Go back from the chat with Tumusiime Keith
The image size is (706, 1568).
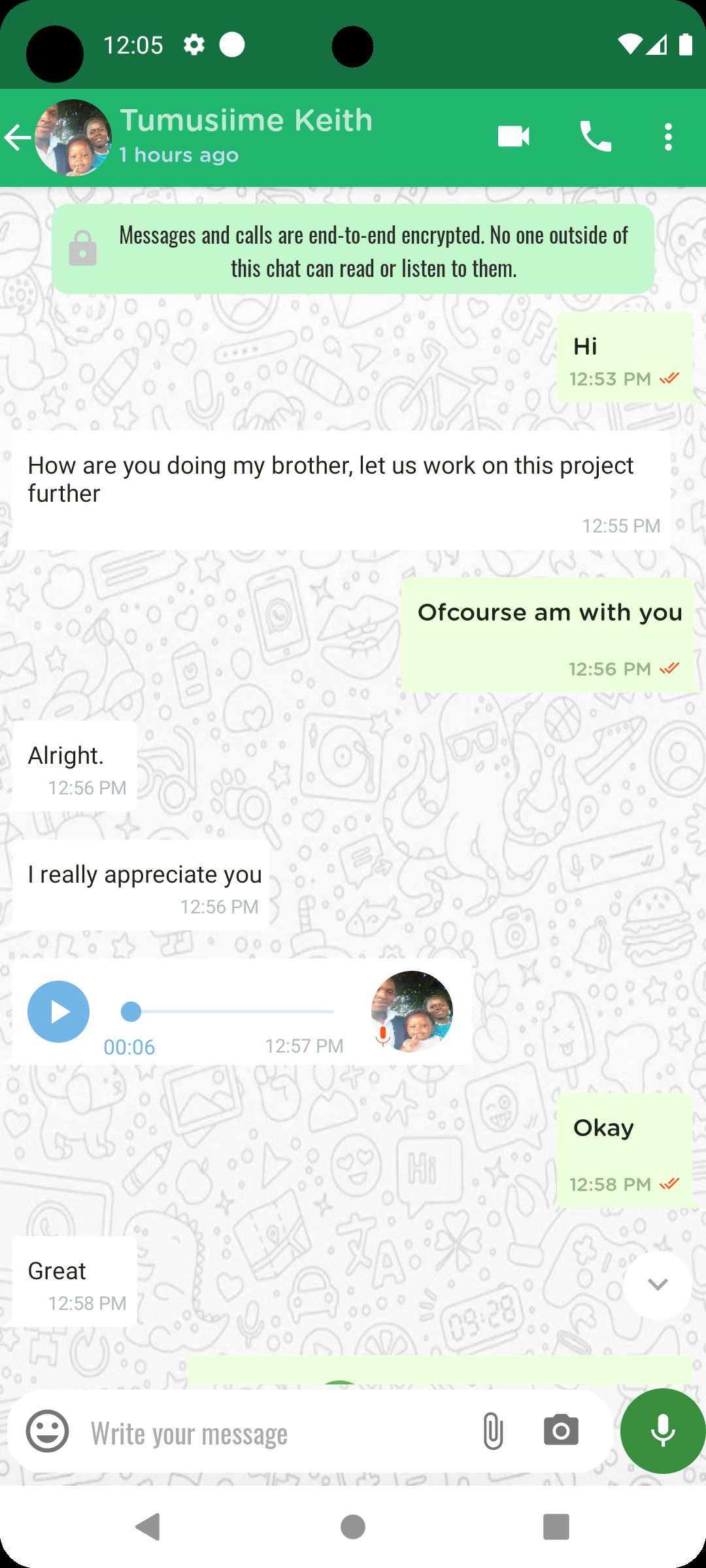18,138
